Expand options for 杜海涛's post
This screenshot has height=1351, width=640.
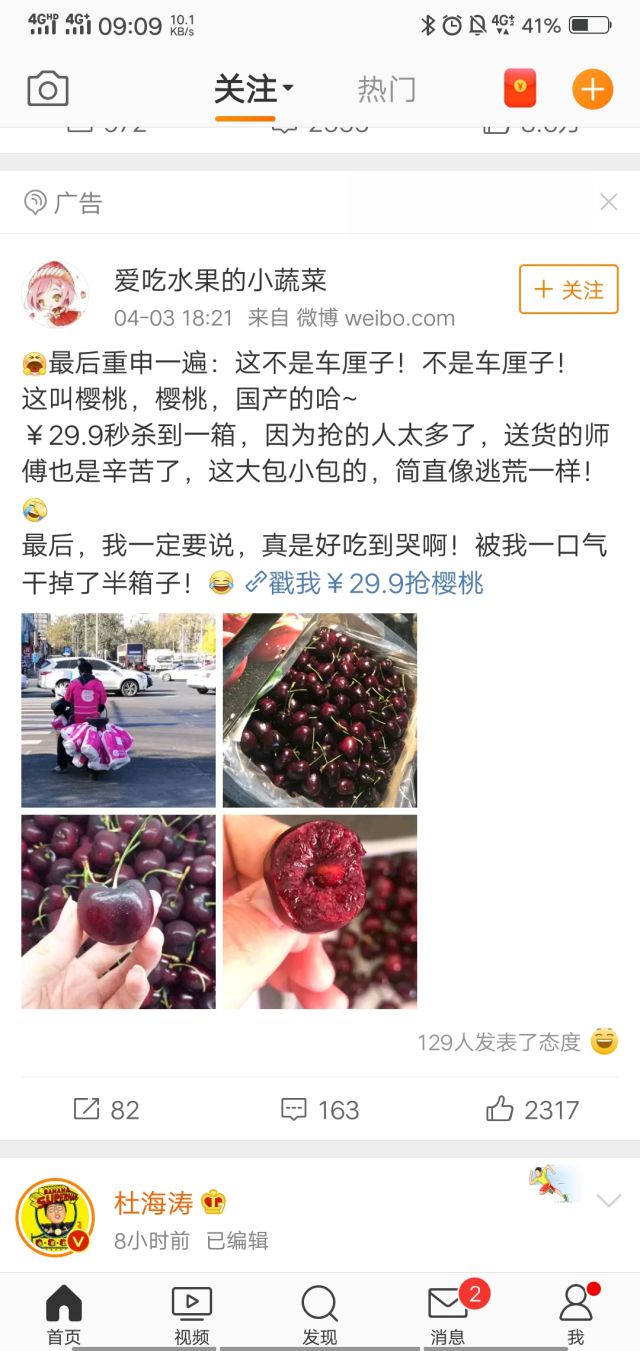(x=608, y=1200)
